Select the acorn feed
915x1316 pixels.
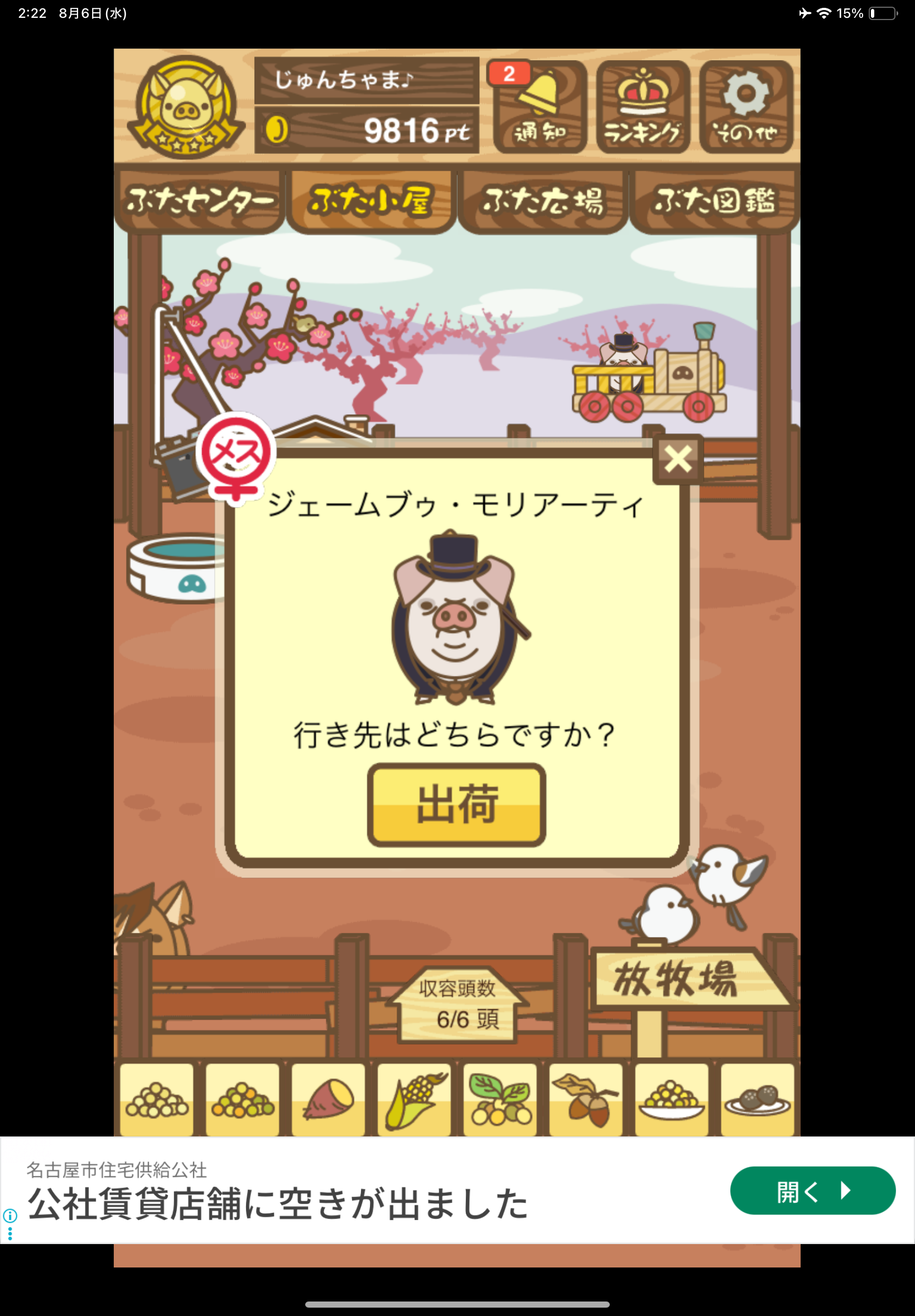585,1100
